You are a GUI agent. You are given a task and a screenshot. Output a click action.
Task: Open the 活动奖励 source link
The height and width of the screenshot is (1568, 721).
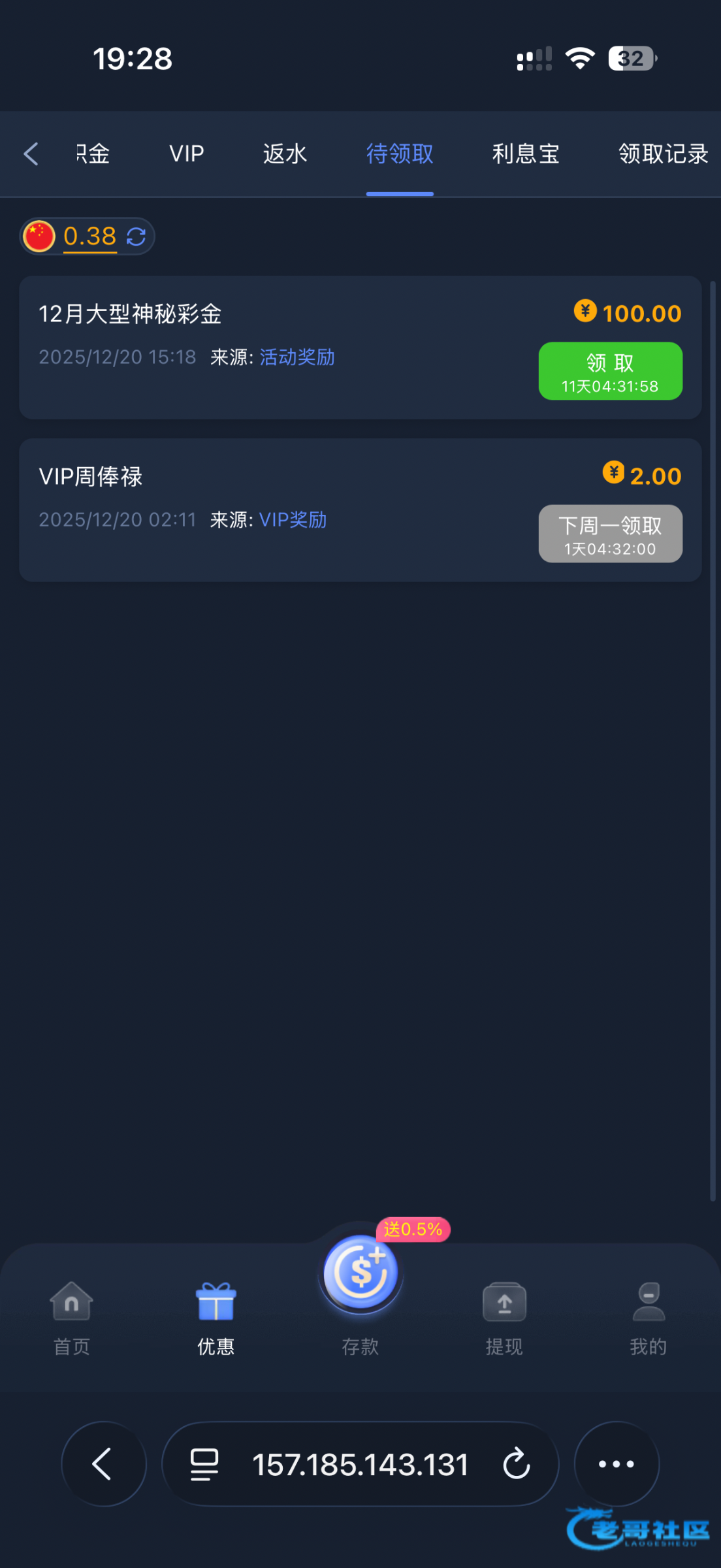[297, 357]
